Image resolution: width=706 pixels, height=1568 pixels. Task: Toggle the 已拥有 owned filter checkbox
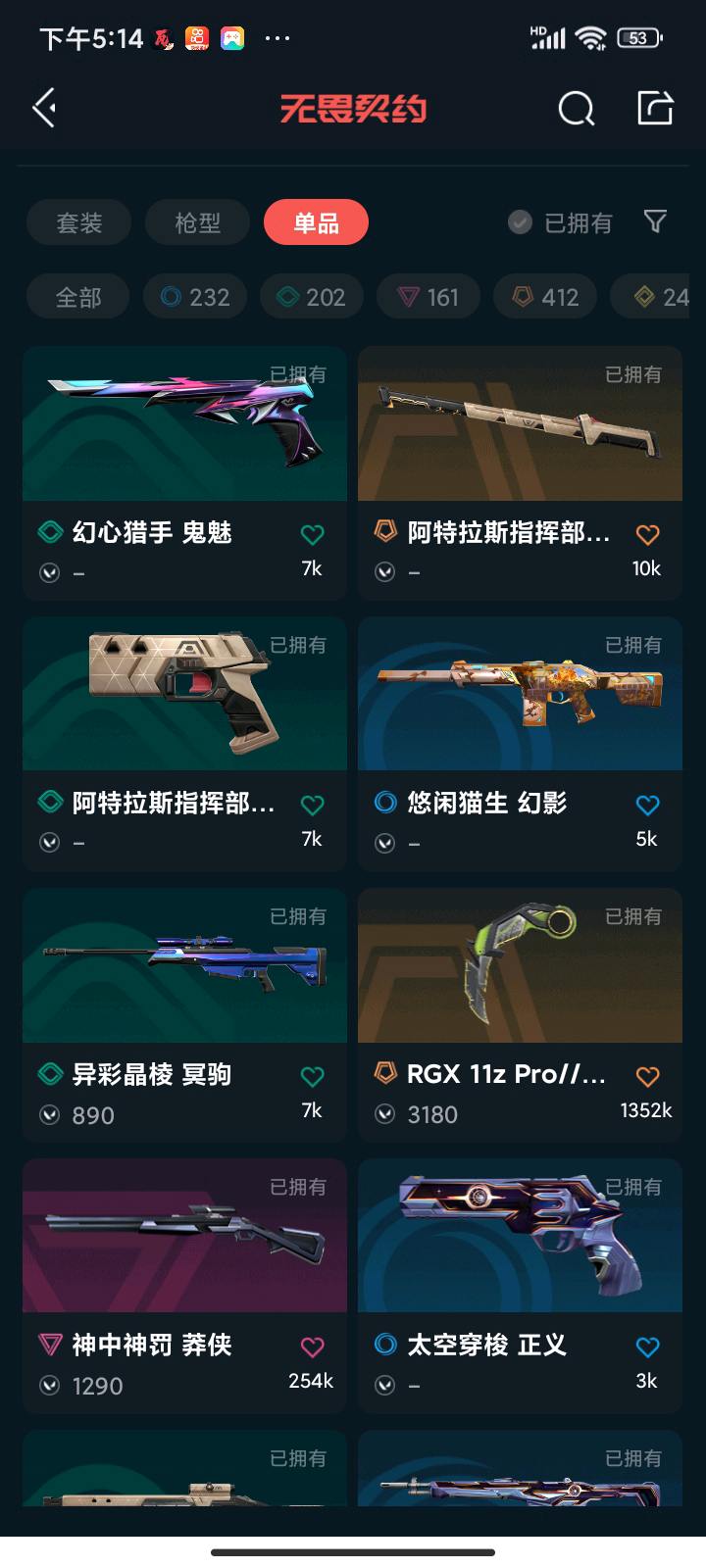point(521,222)
